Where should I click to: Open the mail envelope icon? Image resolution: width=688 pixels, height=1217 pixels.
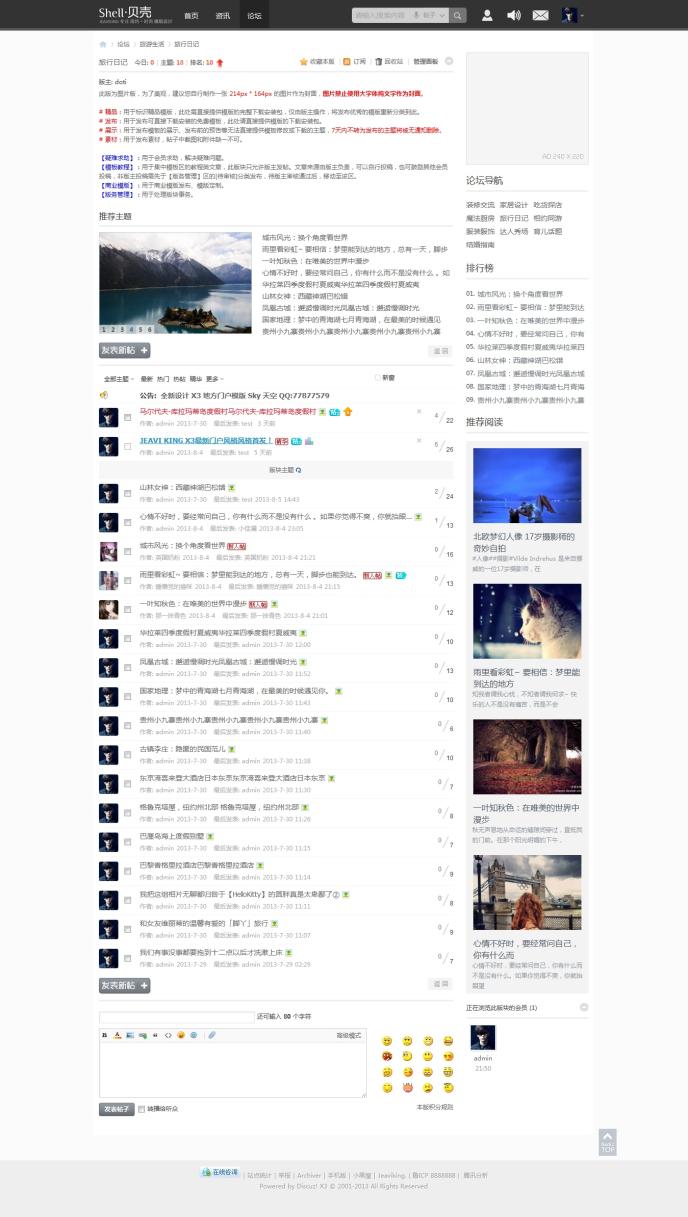(540, 15)
